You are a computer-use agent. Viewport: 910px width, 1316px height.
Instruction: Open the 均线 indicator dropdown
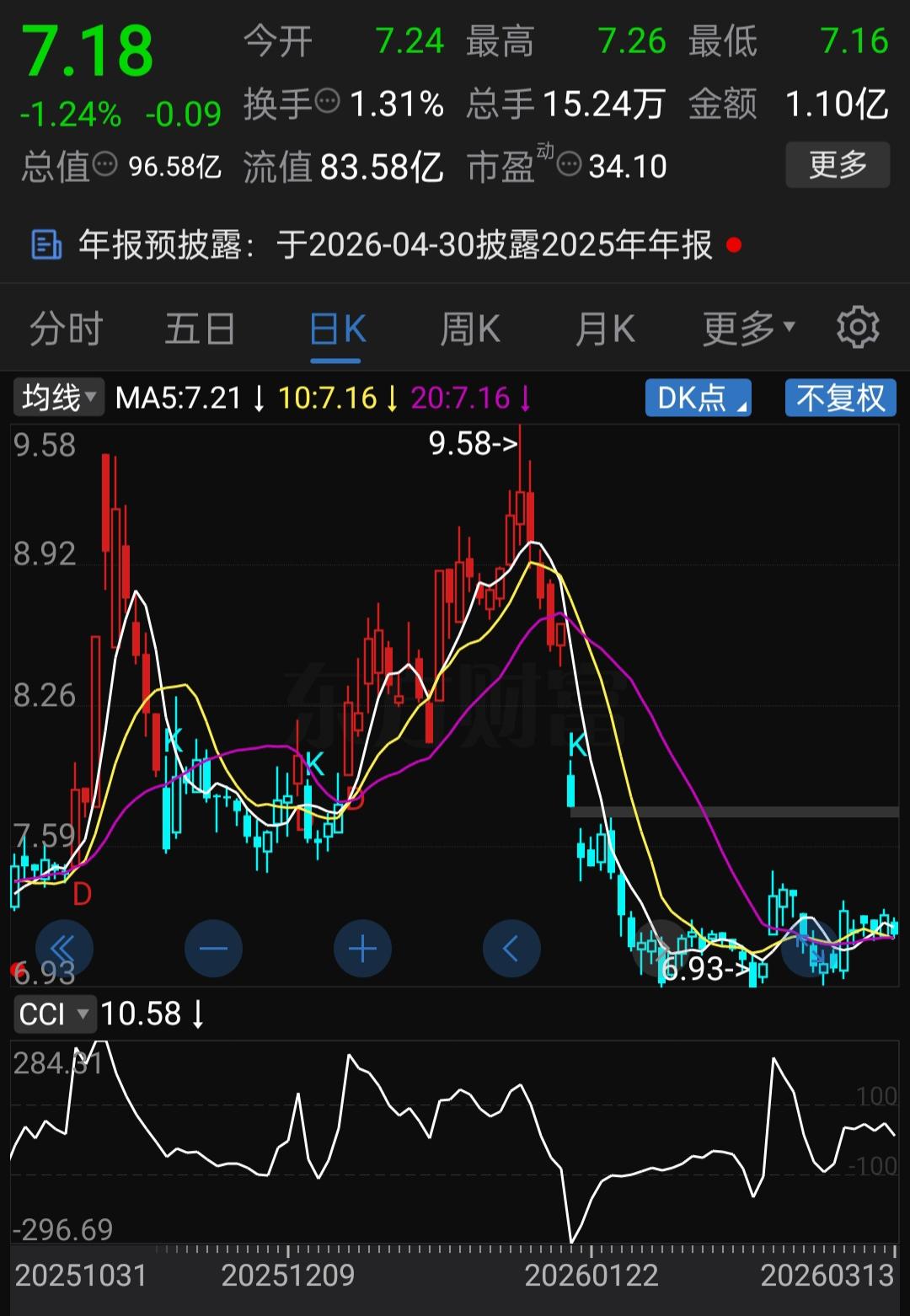click(x=57, y=398)
